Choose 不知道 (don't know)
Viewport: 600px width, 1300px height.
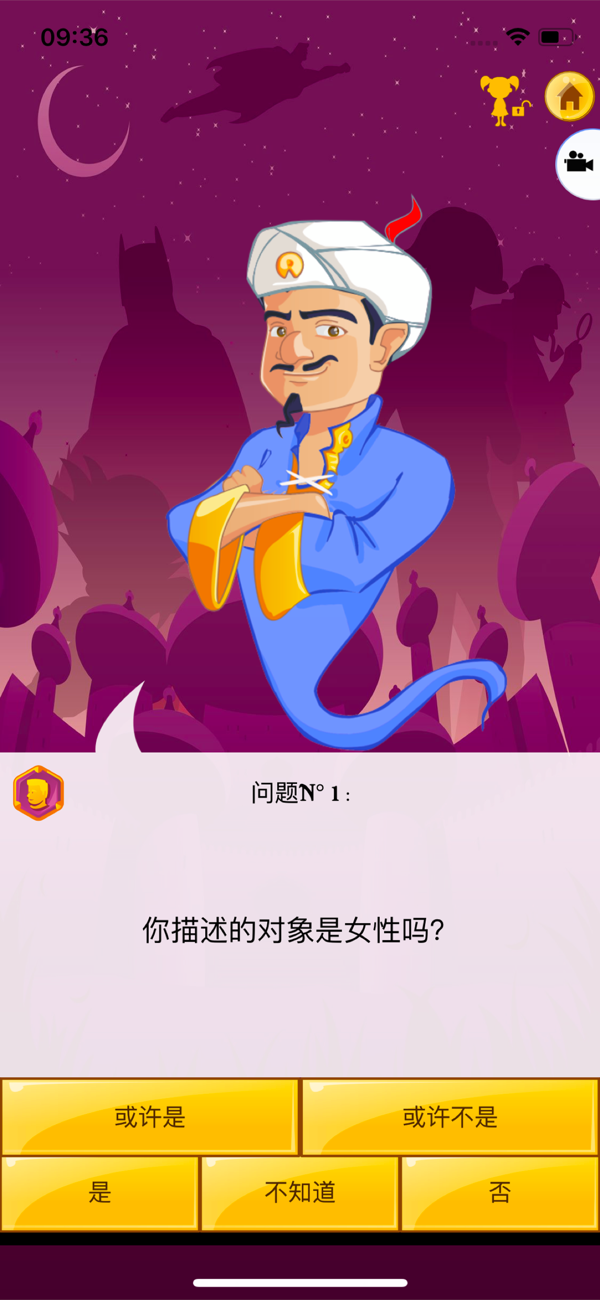point(300,1193)
